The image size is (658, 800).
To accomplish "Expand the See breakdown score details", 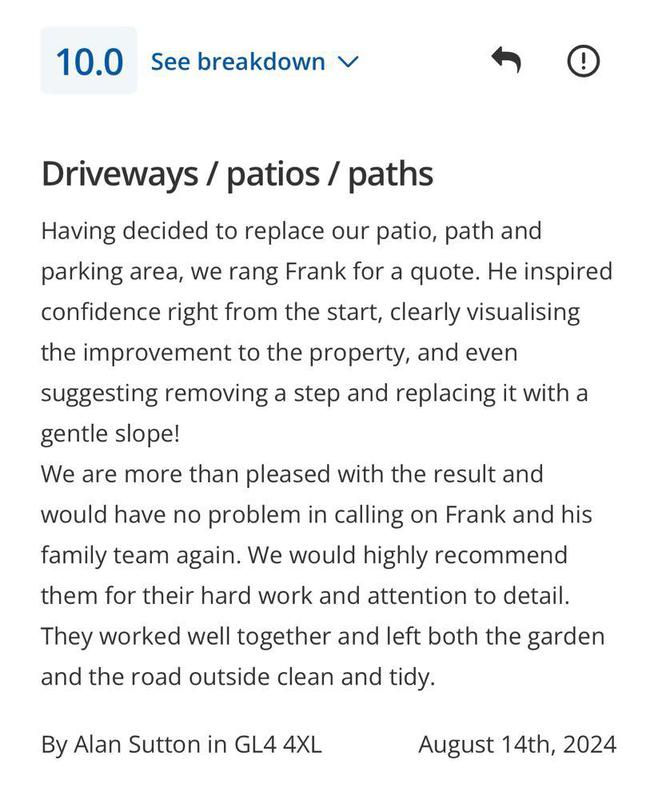I will click(253, 62).
